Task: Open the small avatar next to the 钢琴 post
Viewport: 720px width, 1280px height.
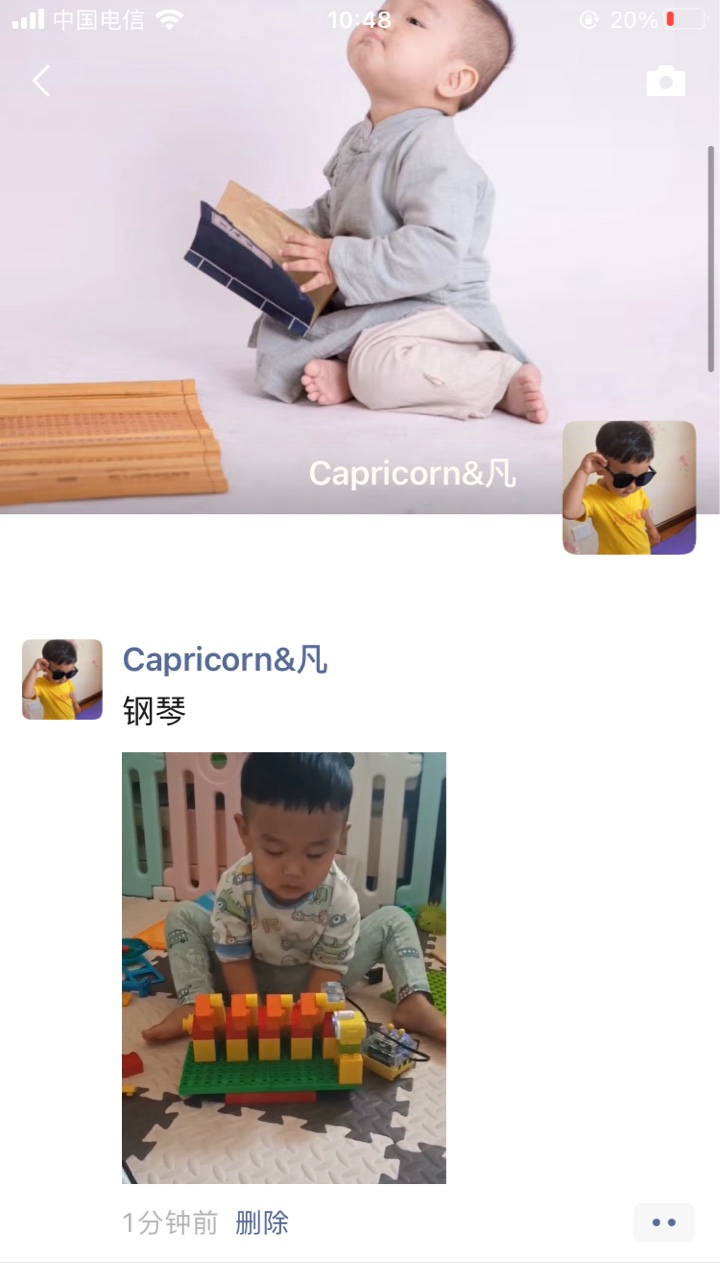Action: (62, 679)
